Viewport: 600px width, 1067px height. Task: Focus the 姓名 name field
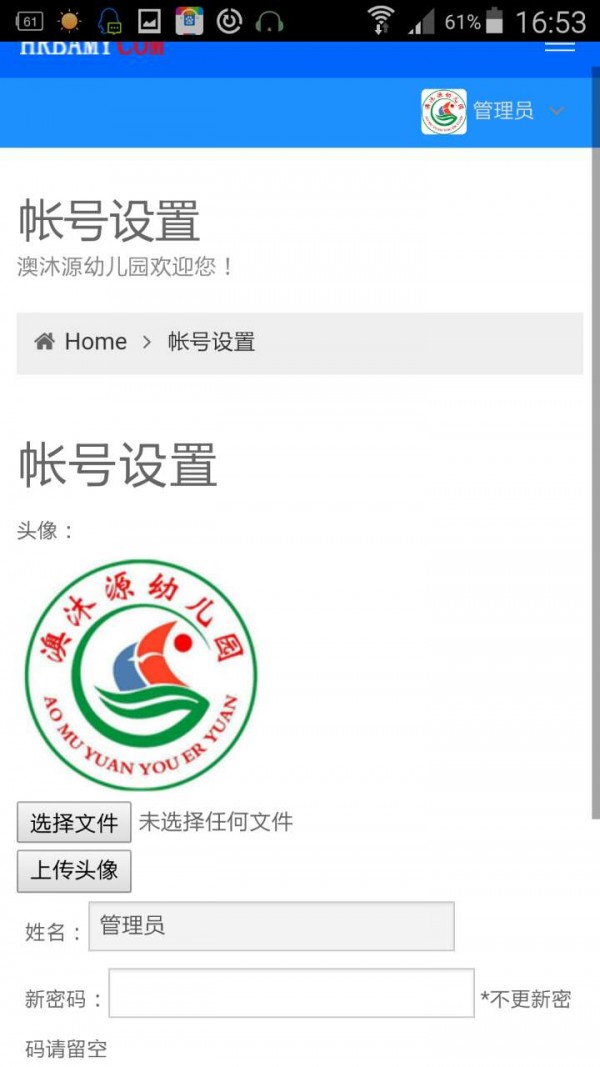(271, 926)
